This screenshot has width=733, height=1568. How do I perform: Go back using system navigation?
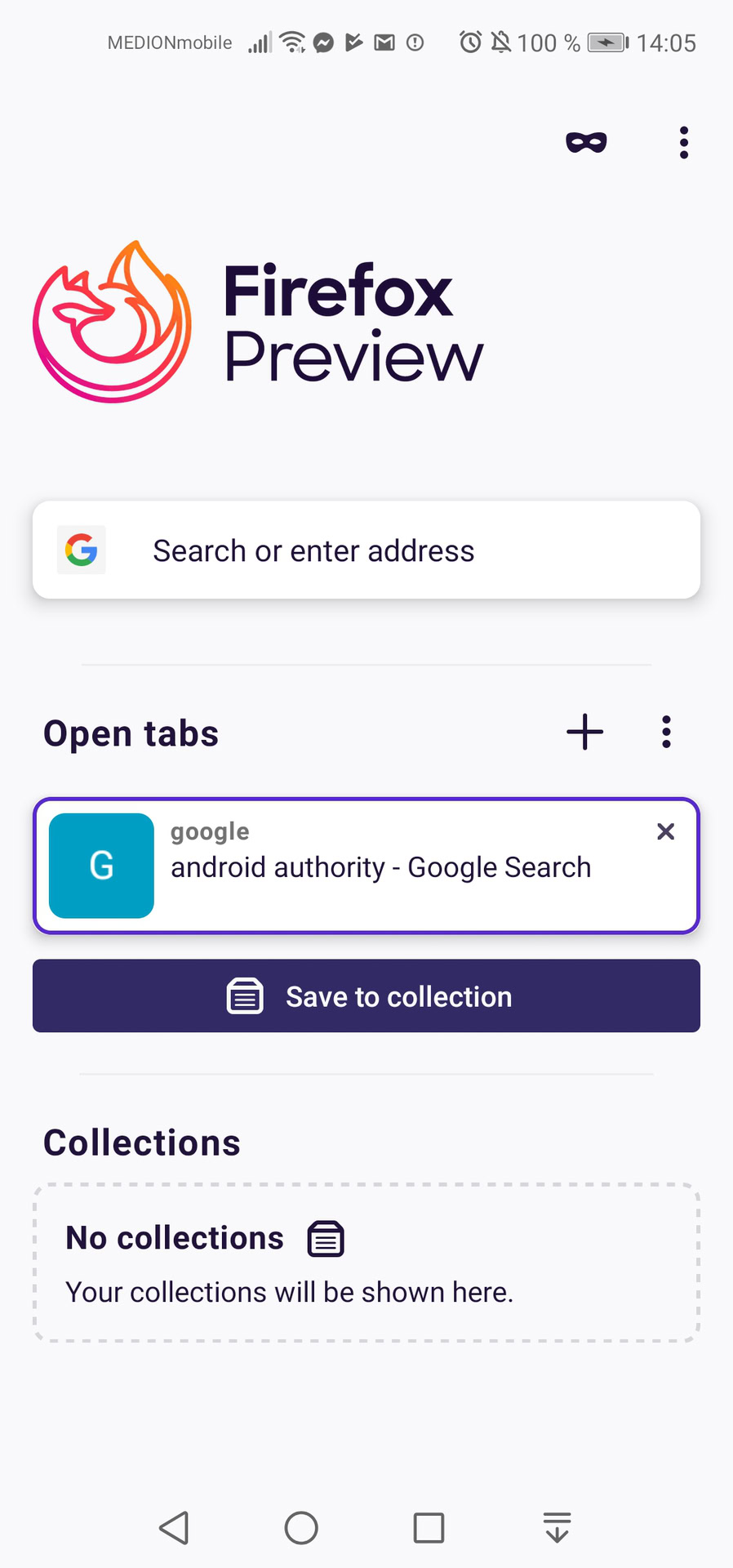point(174,1527)
